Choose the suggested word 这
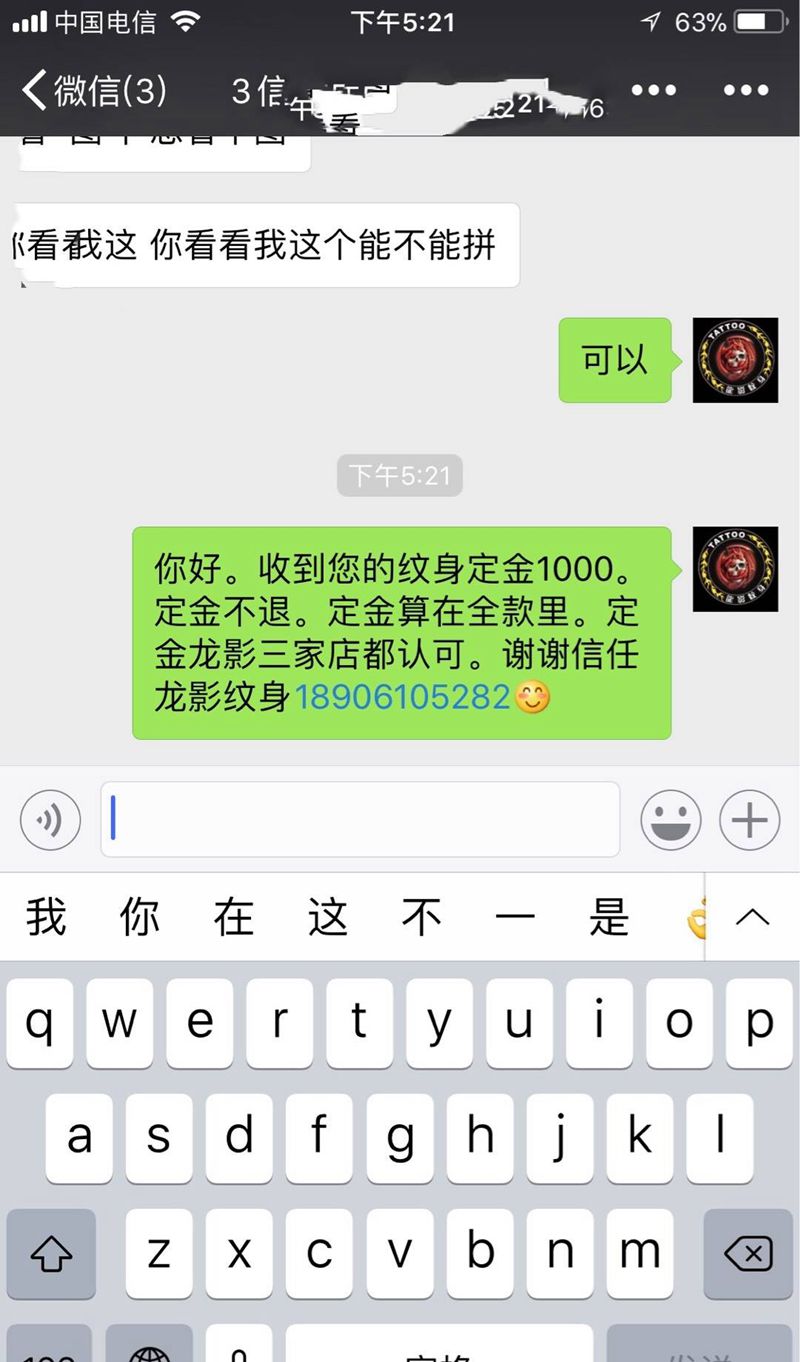This screenshot has height=1362, width=800. click(x=327, y=917)
